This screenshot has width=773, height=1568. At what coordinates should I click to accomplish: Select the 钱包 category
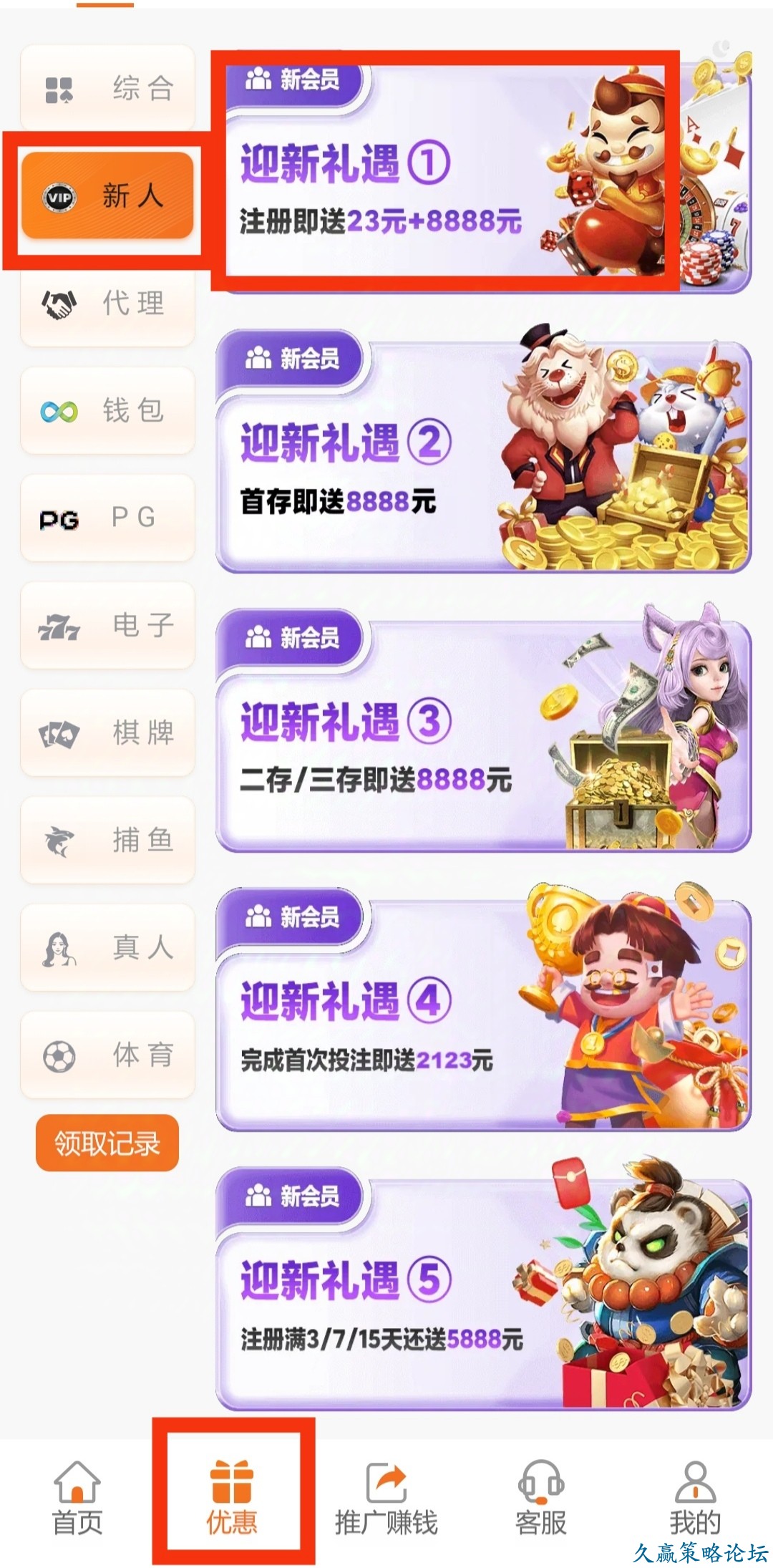107,411
